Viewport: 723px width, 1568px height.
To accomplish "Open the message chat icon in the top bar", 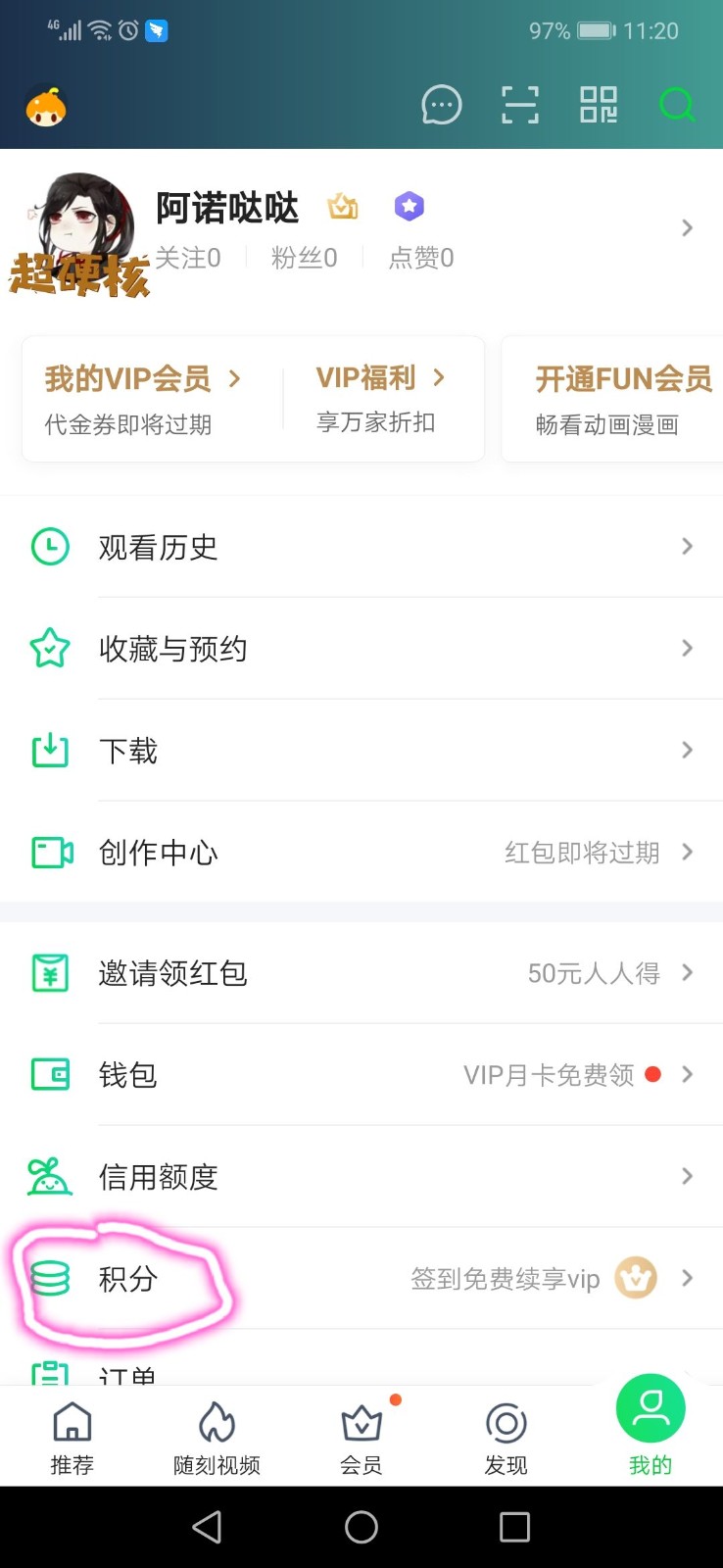I will 441,105.
